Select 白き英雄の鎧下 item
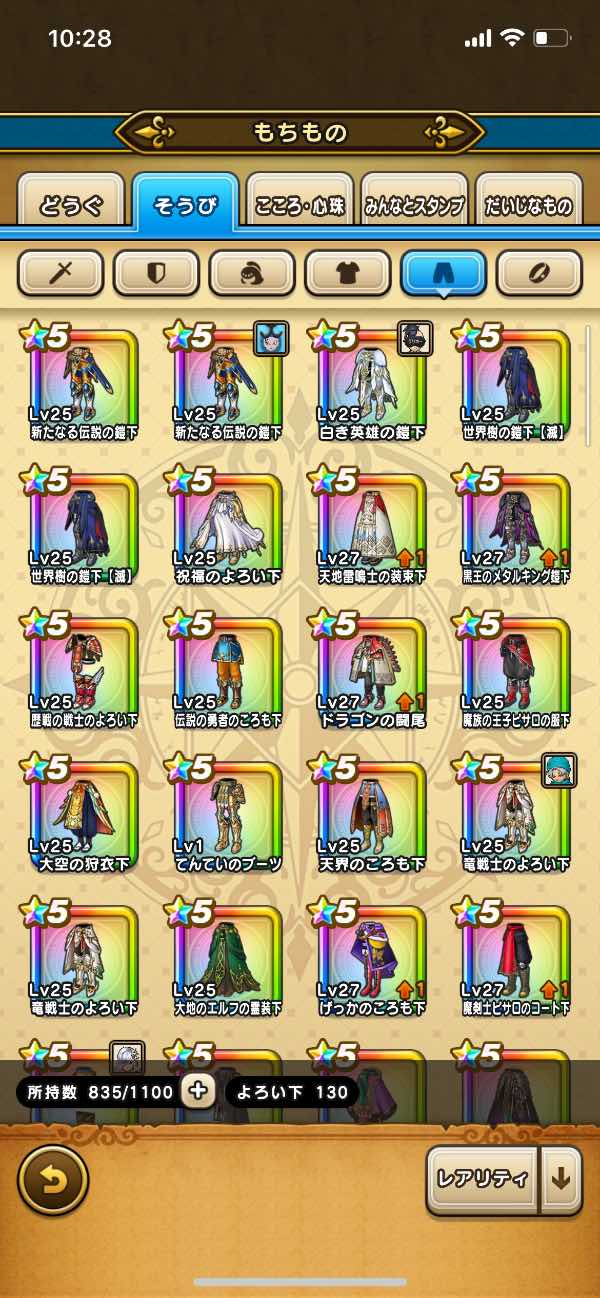The height and width of the screenshot is (1298, 600). 371,385
